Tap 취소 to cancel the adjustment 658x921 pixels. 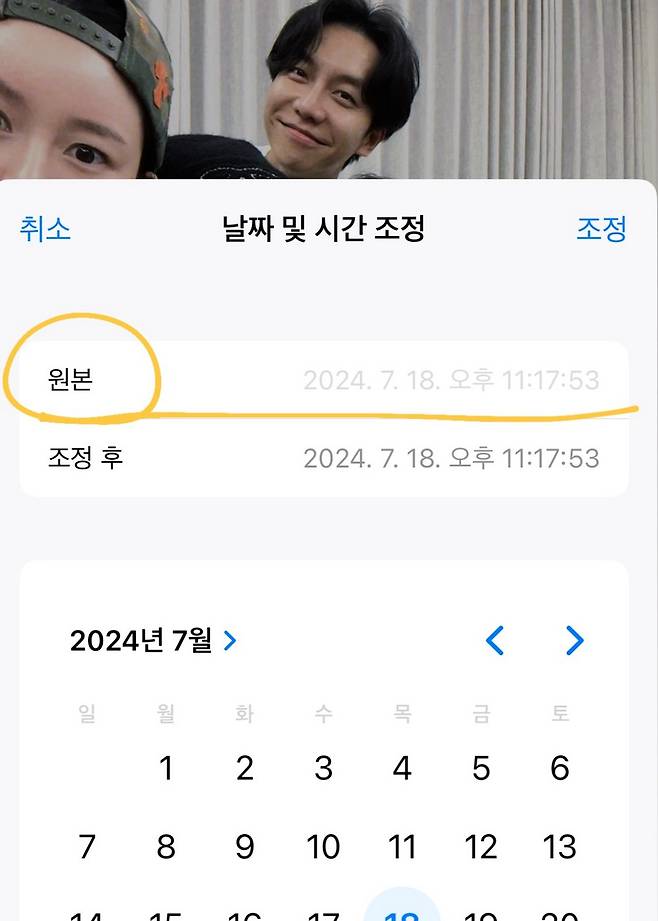click(45, 229)
